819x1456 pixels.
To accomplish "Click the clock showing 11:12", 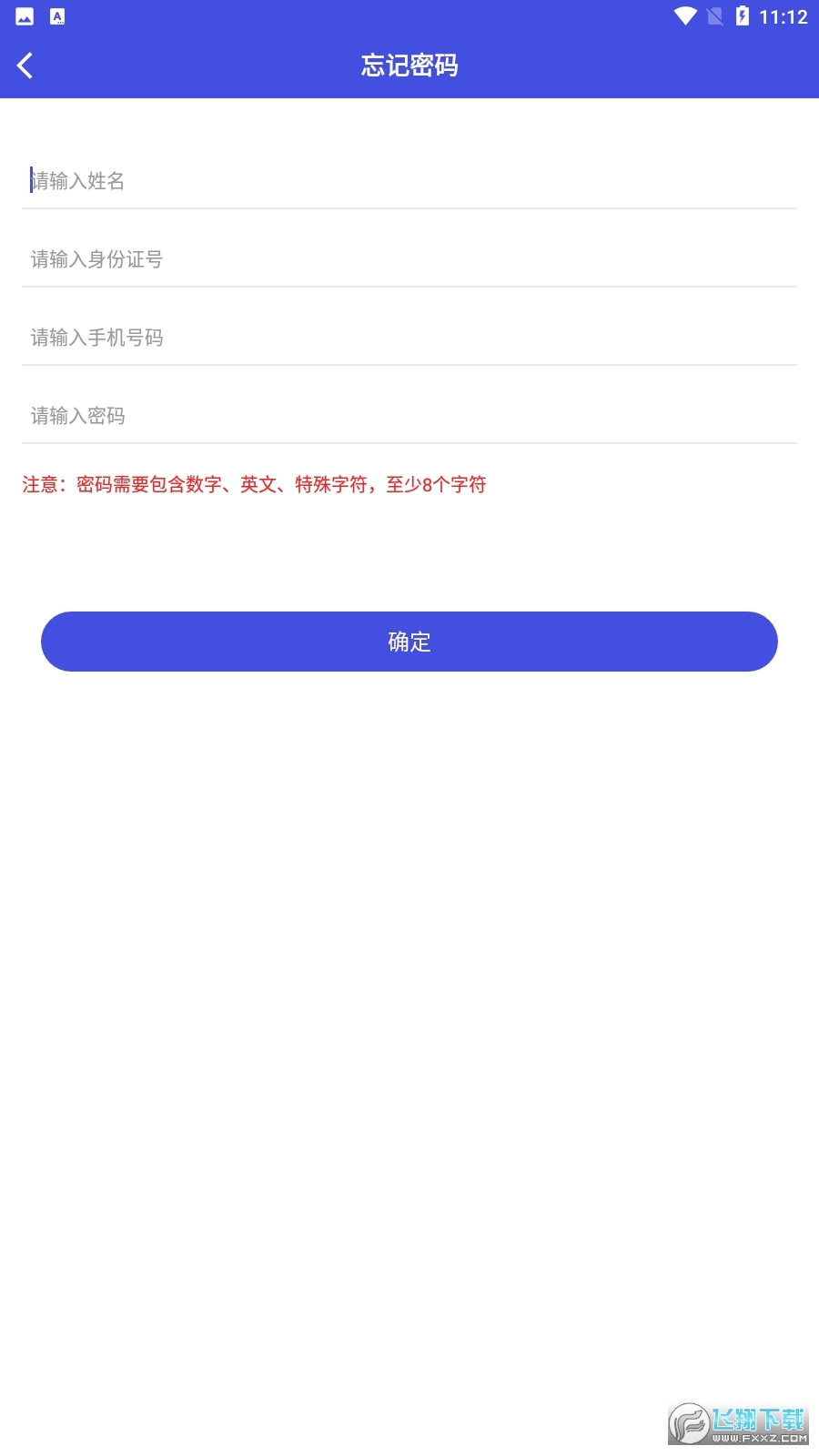I will (784, 15).
